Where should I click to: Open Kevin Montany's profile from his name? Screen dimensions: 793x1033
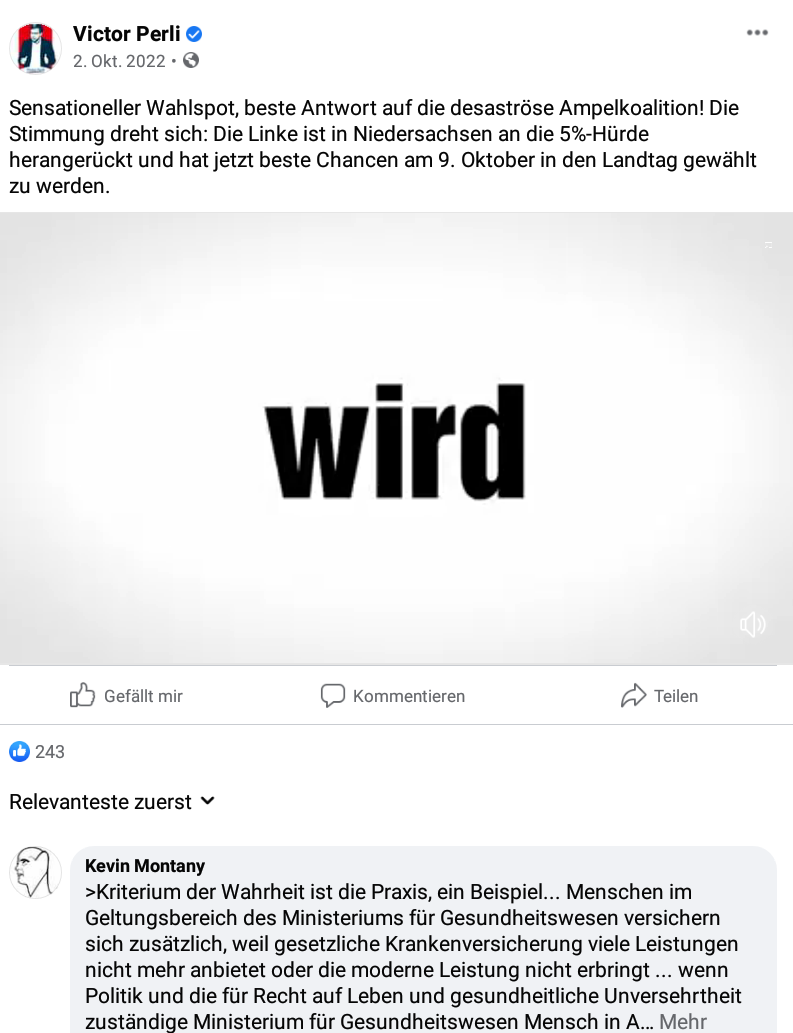(145, 866)
